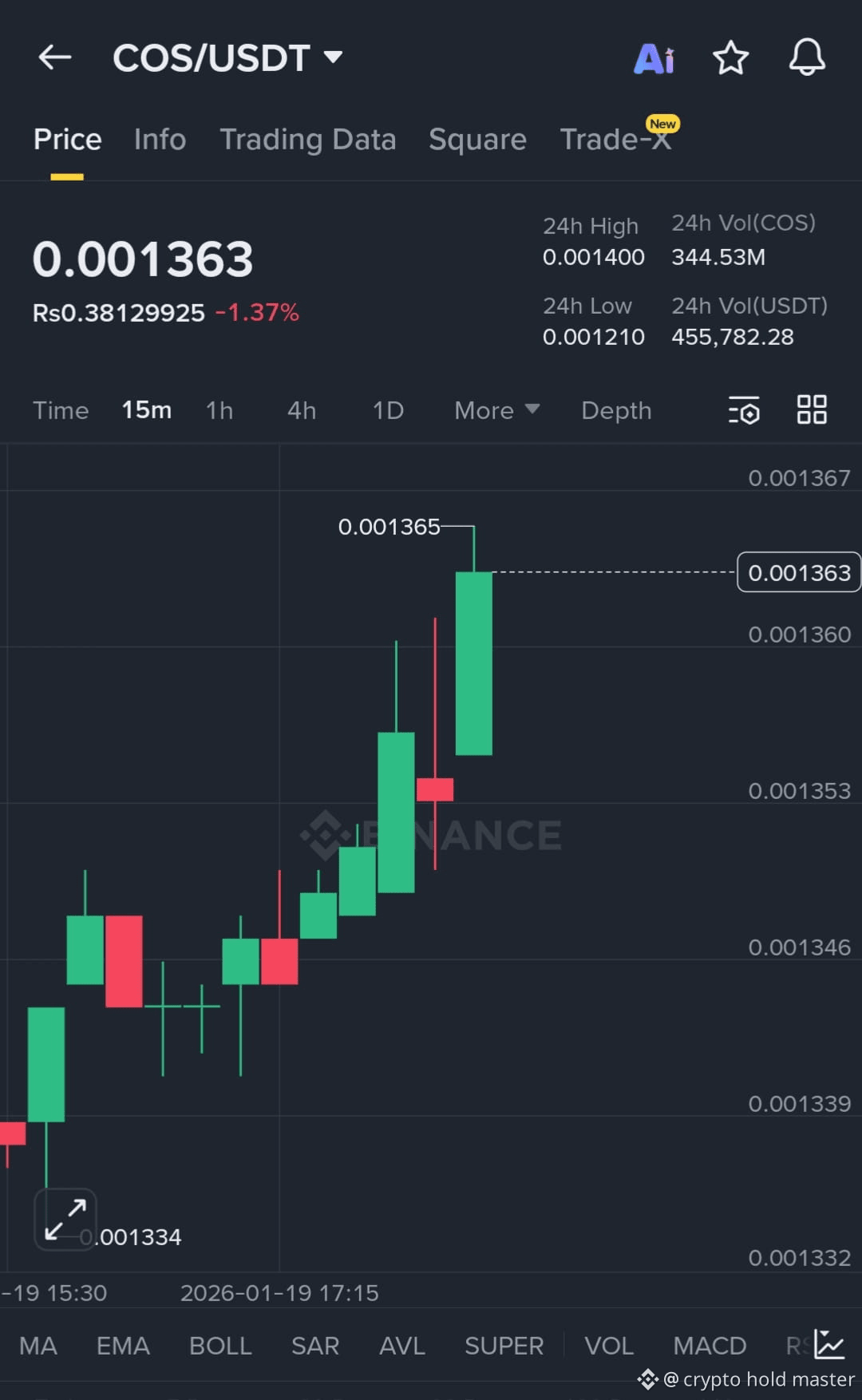Select the 1D timeframe
This screenshot has height=1400, width=862.
pyautogui.click(x=387, y=410)
